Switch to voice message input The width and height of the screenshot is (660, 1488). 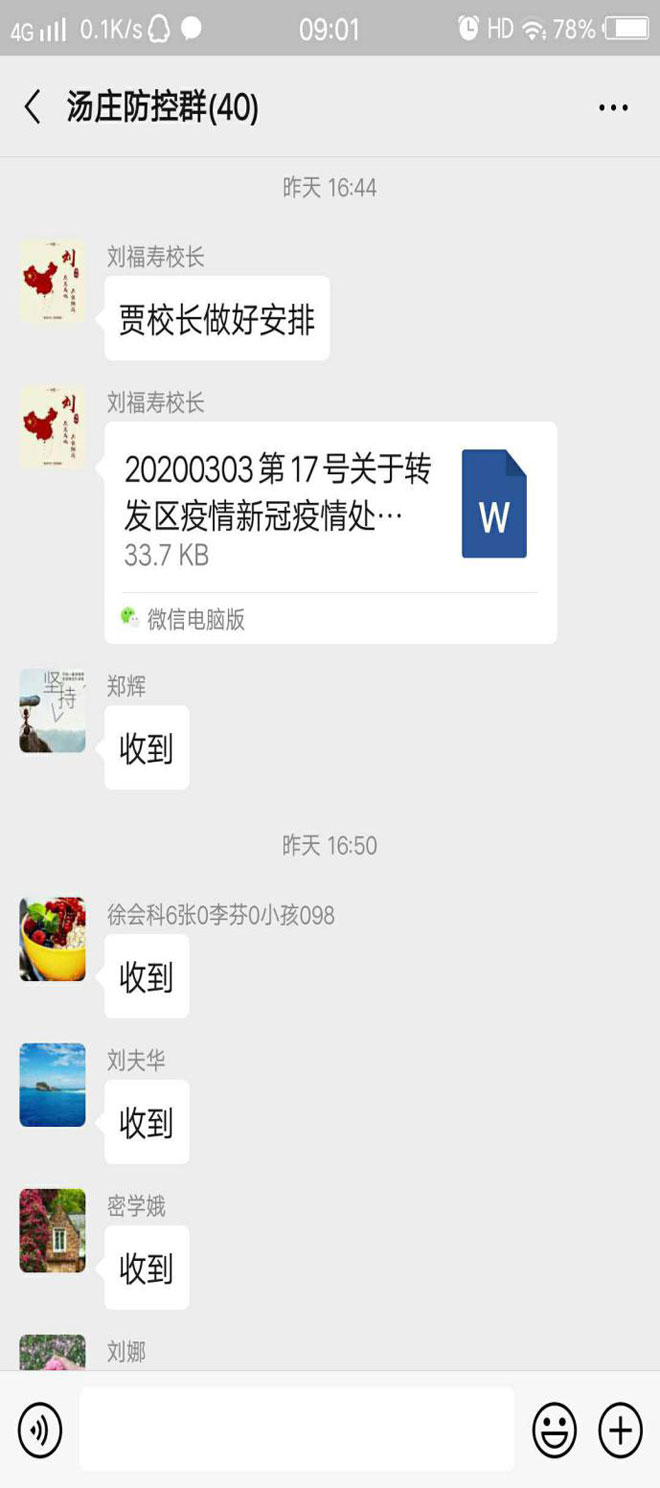[x=40, y=1429]
